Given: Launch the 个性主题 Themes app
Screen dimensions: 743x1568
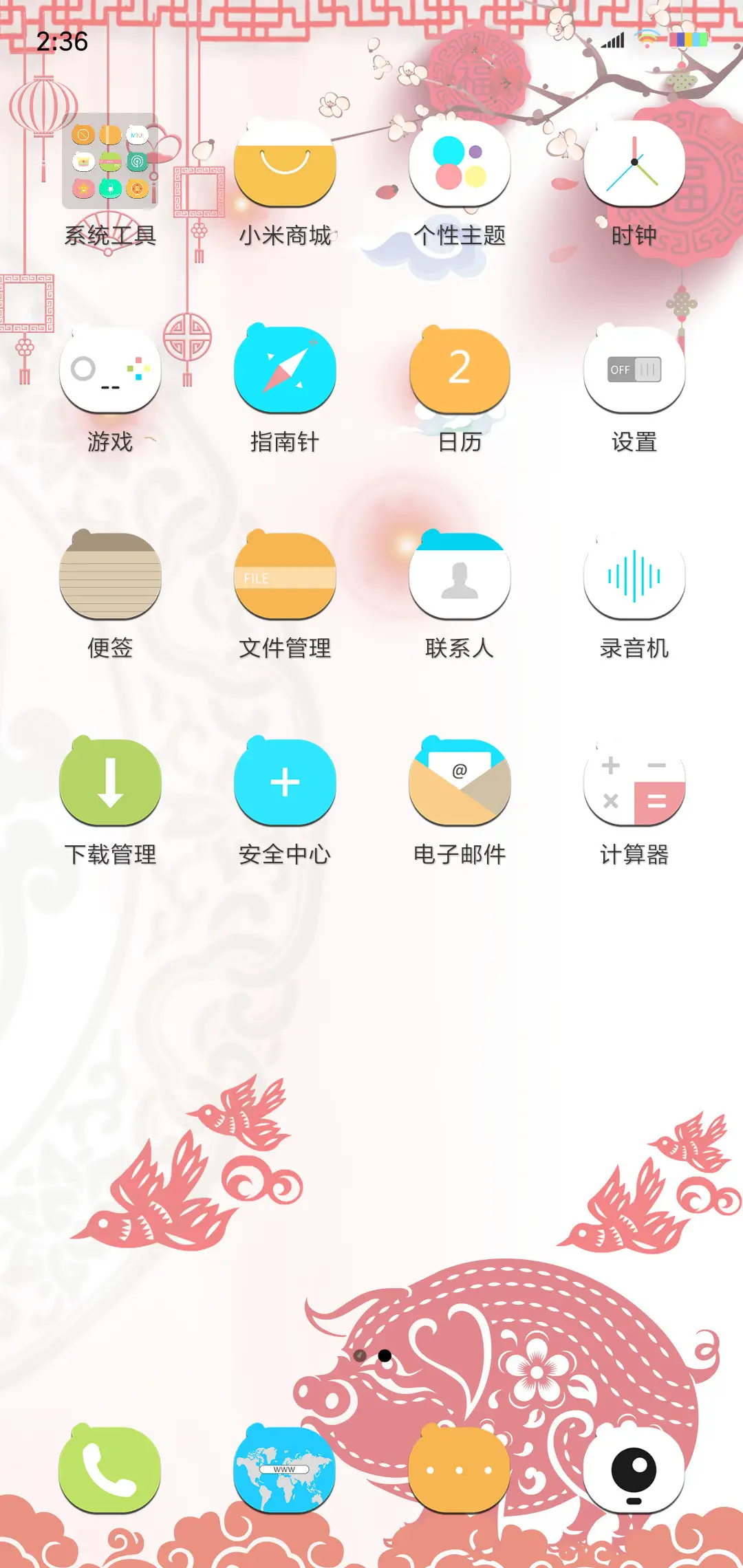Looking at the screenshot, I should coord(460,165).
